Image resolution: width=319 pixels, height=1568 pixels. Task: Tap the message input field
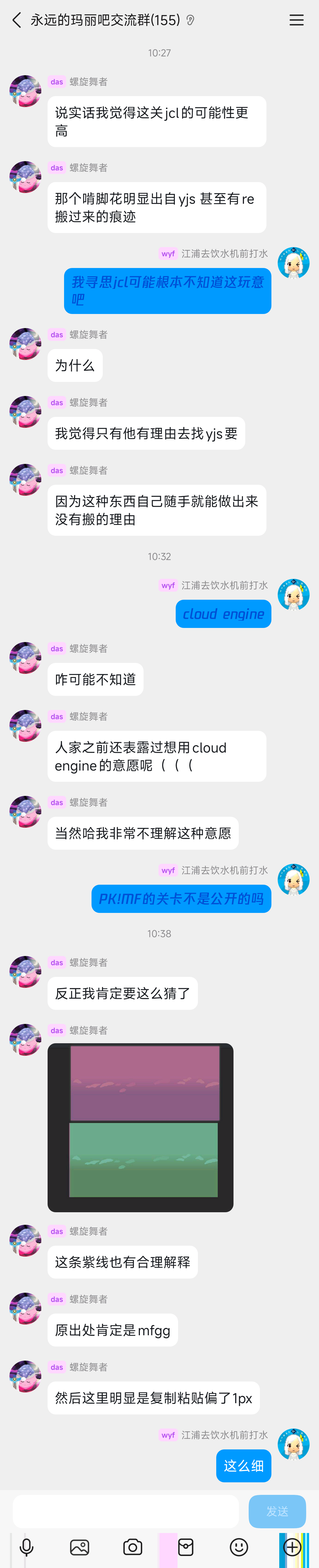[x=126, y=1511]
